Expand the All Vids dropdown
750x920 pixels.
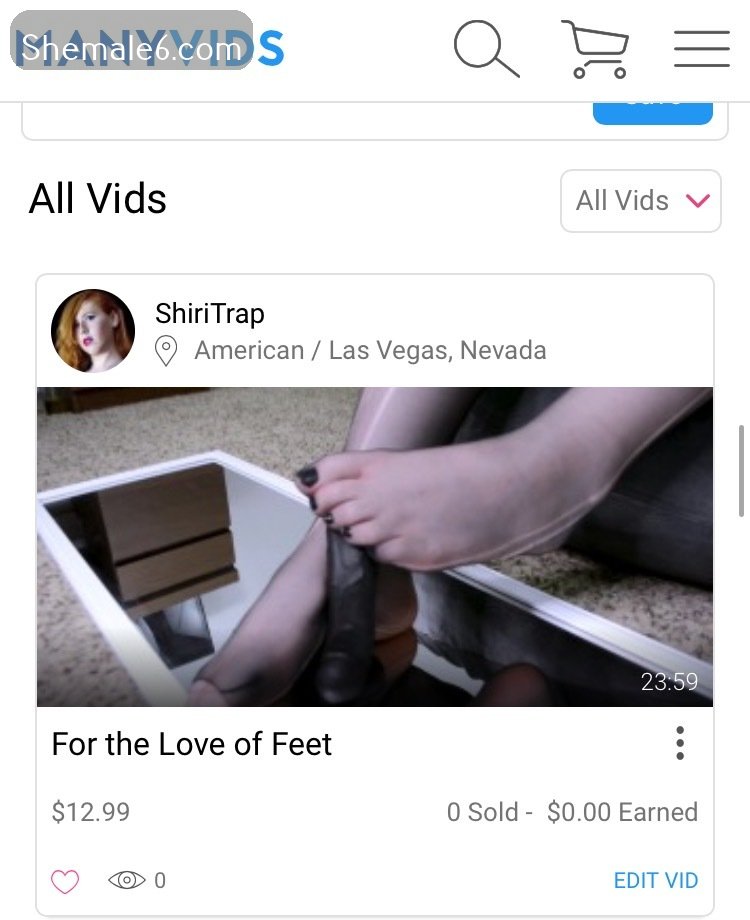pyautogui.click(x=640, y=201)
